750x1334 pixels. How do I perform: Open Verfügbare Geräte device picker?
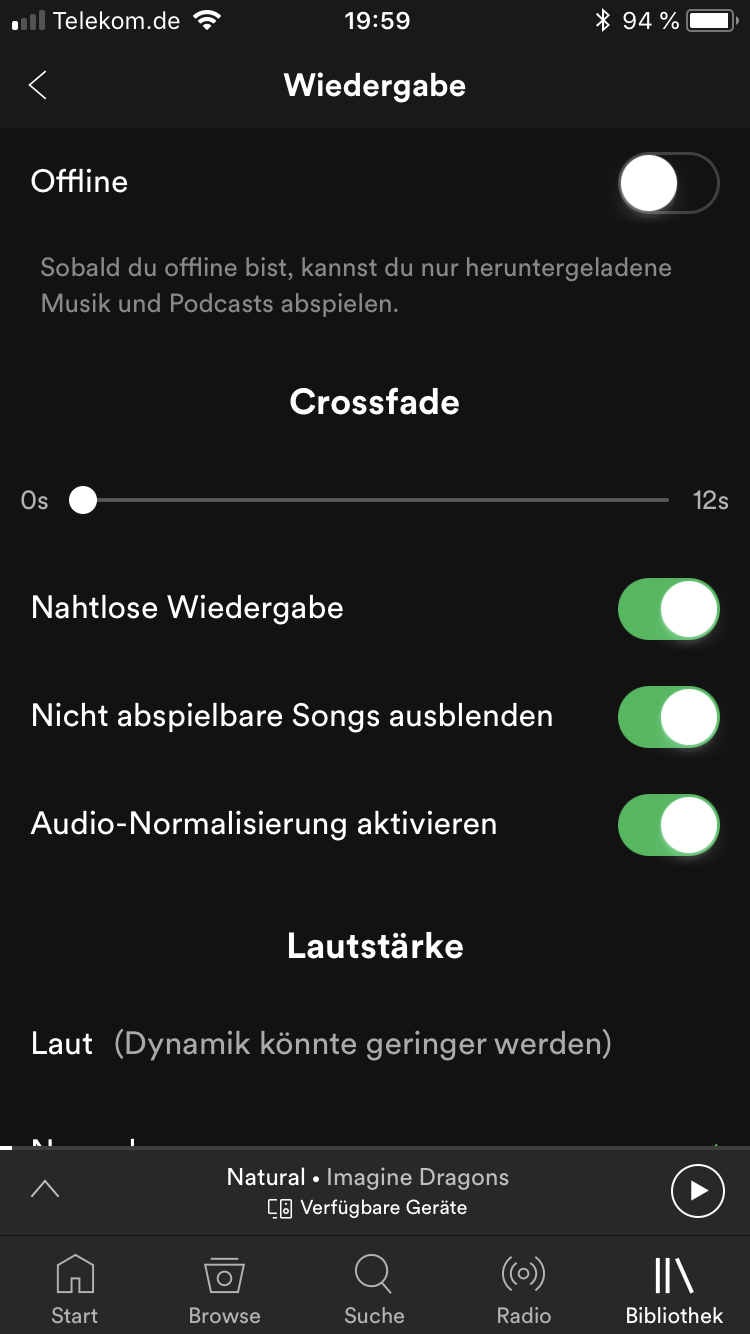click(x=368, y=1208)
